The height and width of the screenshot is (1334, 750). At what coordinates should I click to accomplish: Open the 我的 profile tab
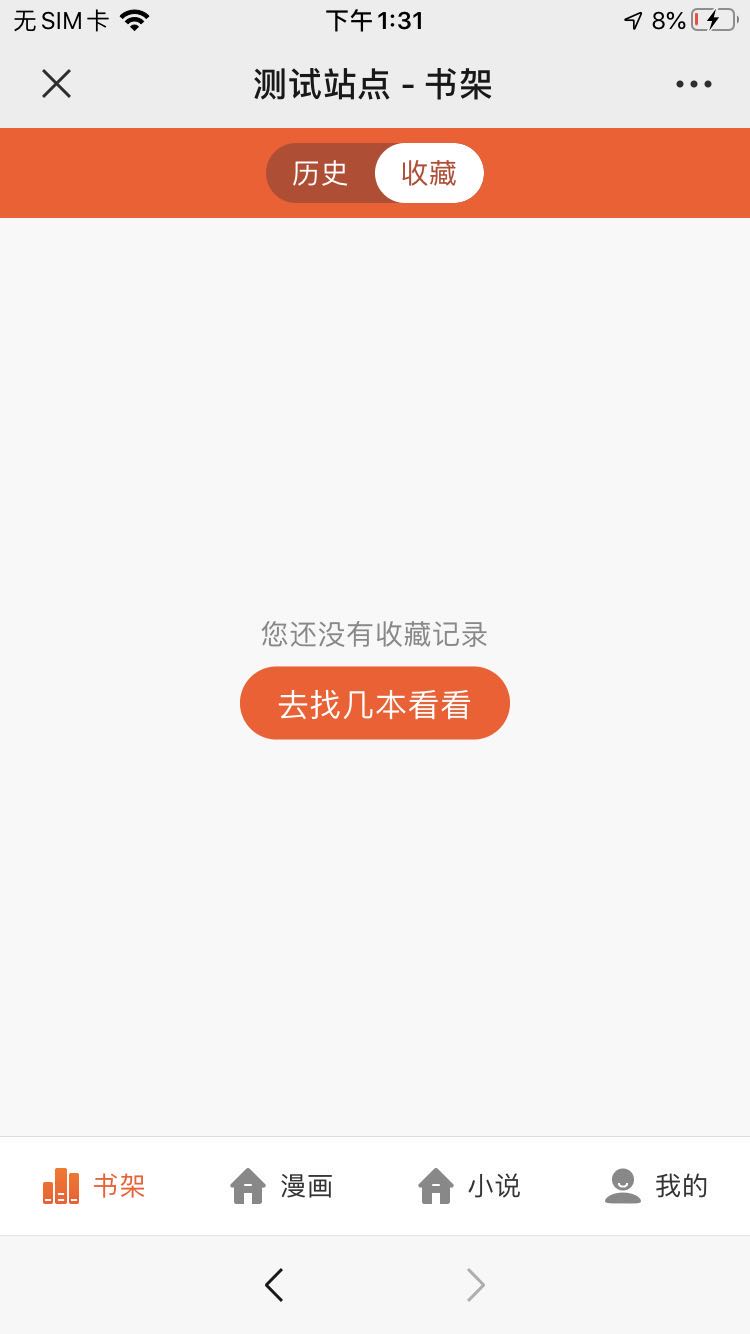coord(656,1186)
